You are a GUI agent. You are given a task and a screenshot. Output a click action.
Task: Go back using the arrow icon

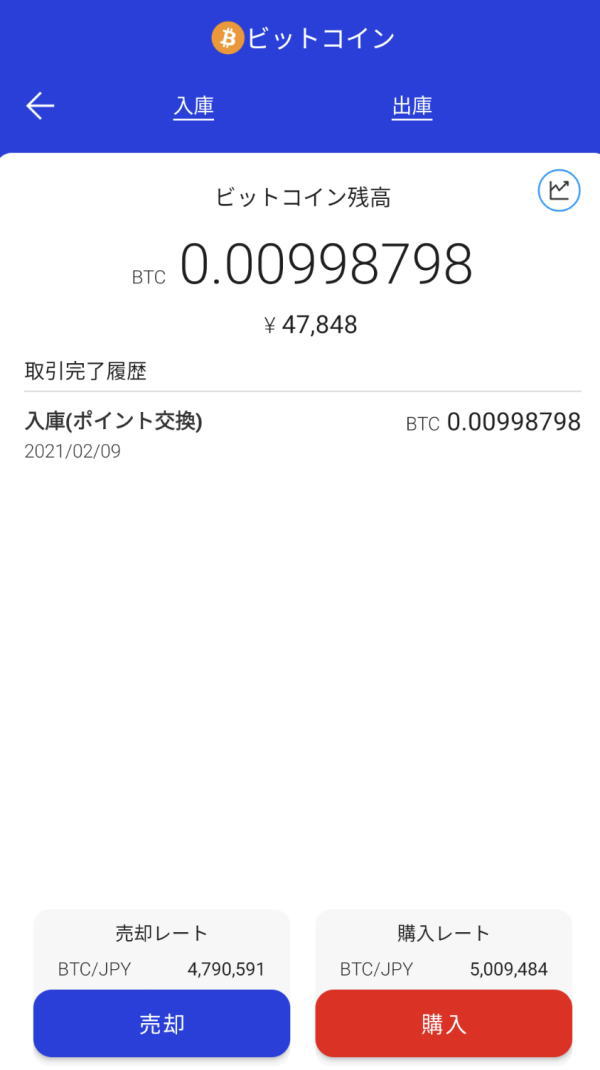(x=40, y=106)
